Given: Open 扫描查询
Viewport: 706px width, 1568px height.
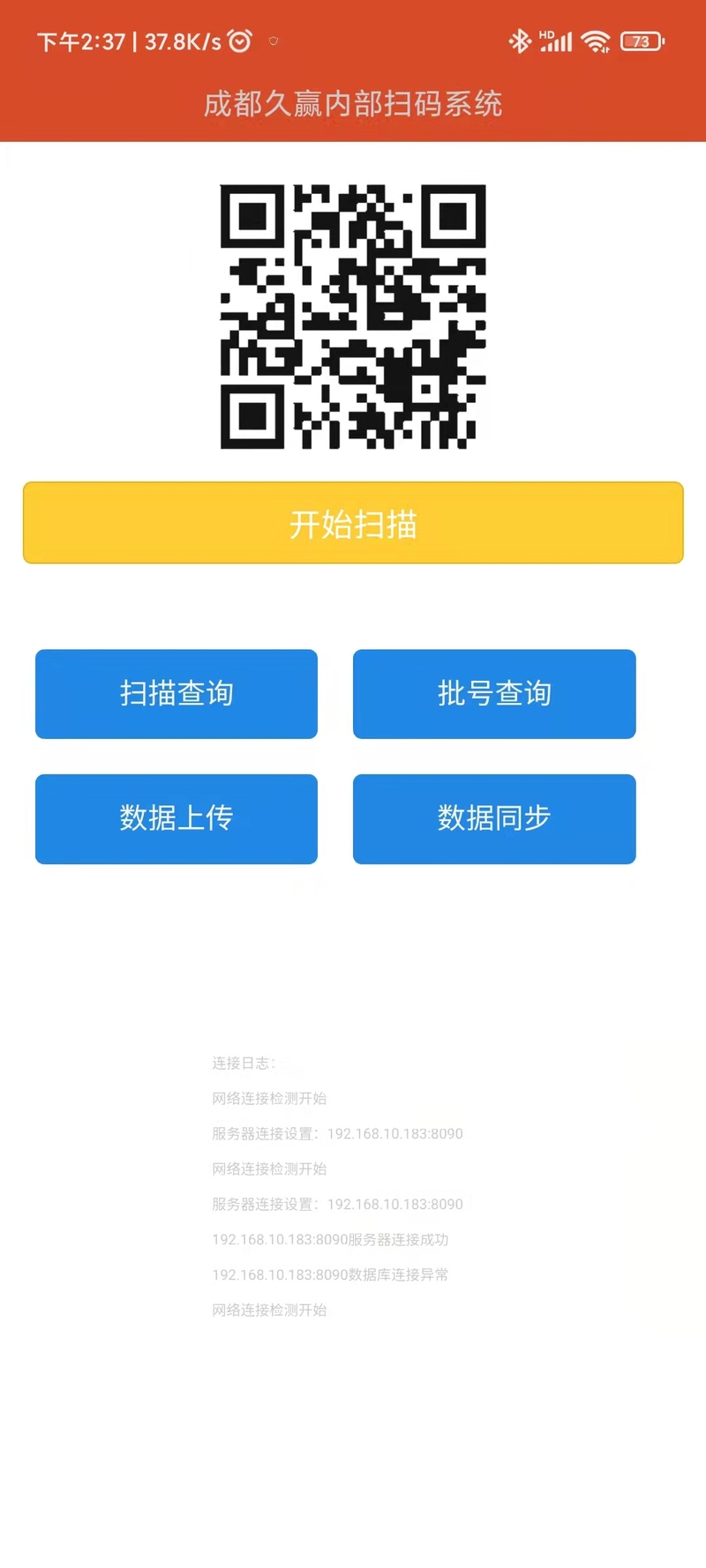Looking at the screenshot, I should (x=176, y=694).
